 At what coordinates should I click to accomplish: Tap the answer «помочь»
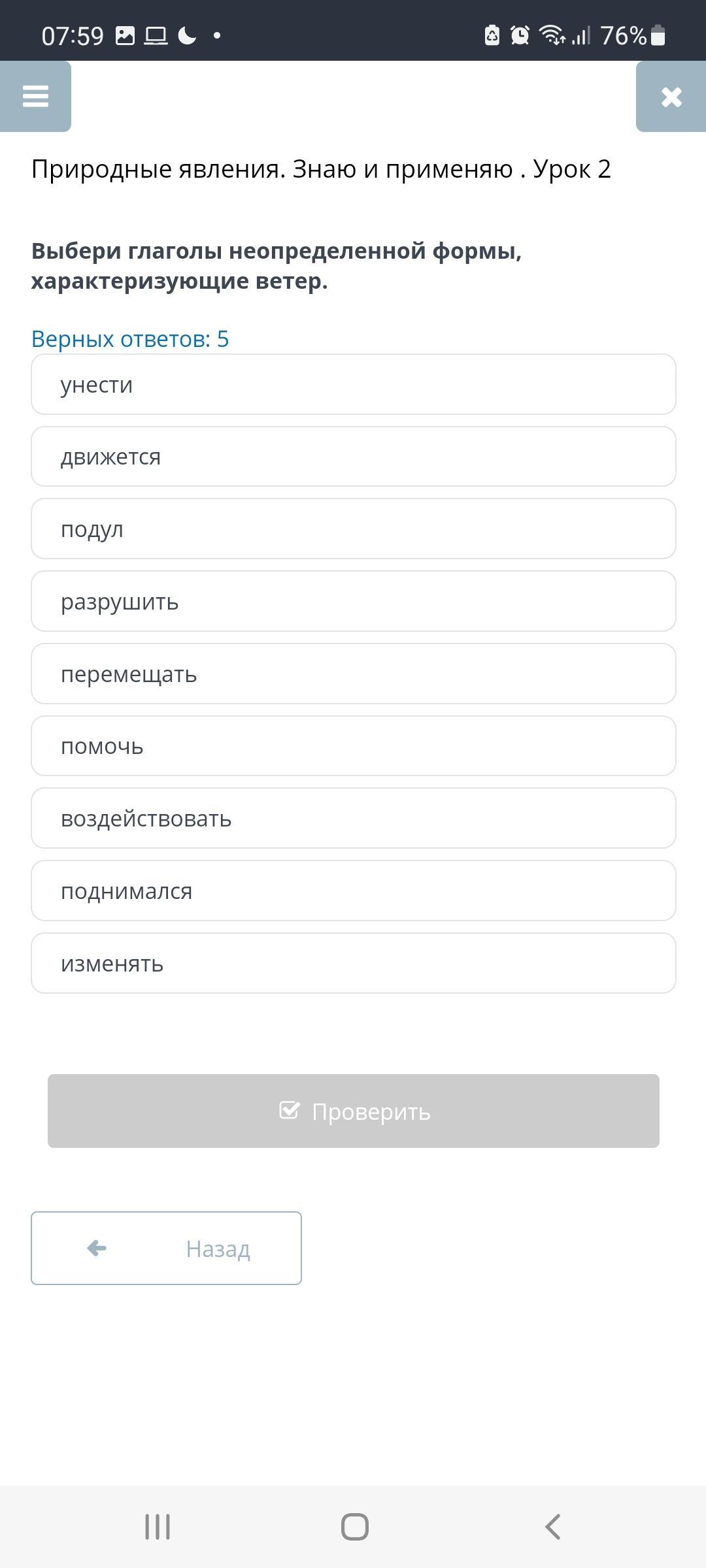tap(354, 746)
